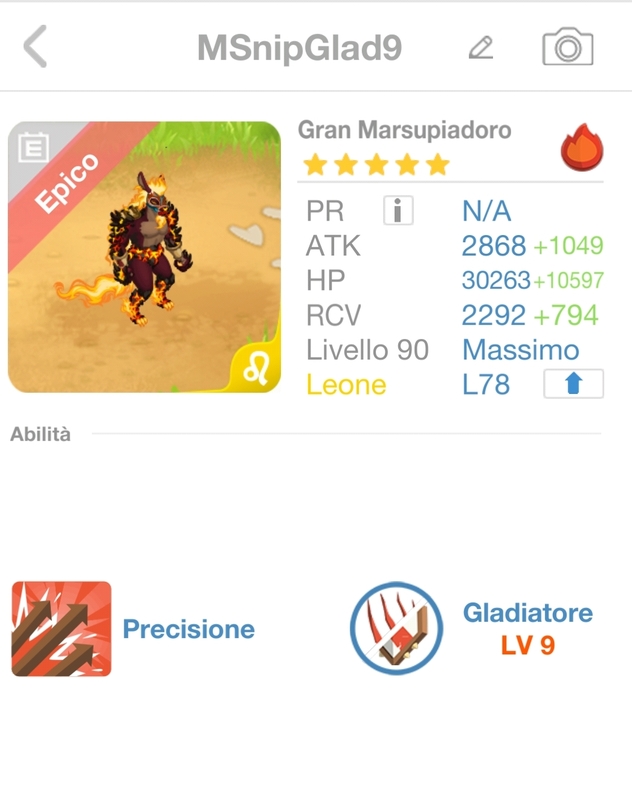Open the camera screenshot icon
The width and height of the screenshot is (632, 800).
point(567,47)
